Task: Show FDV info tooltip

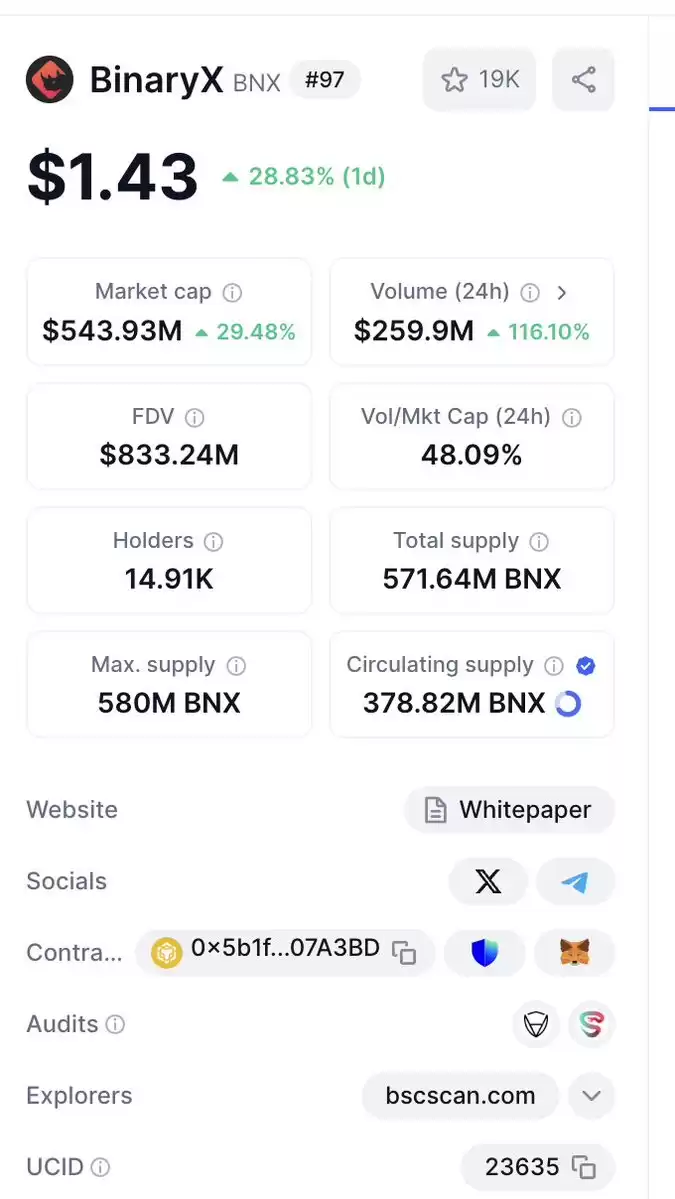Action: 195,418
